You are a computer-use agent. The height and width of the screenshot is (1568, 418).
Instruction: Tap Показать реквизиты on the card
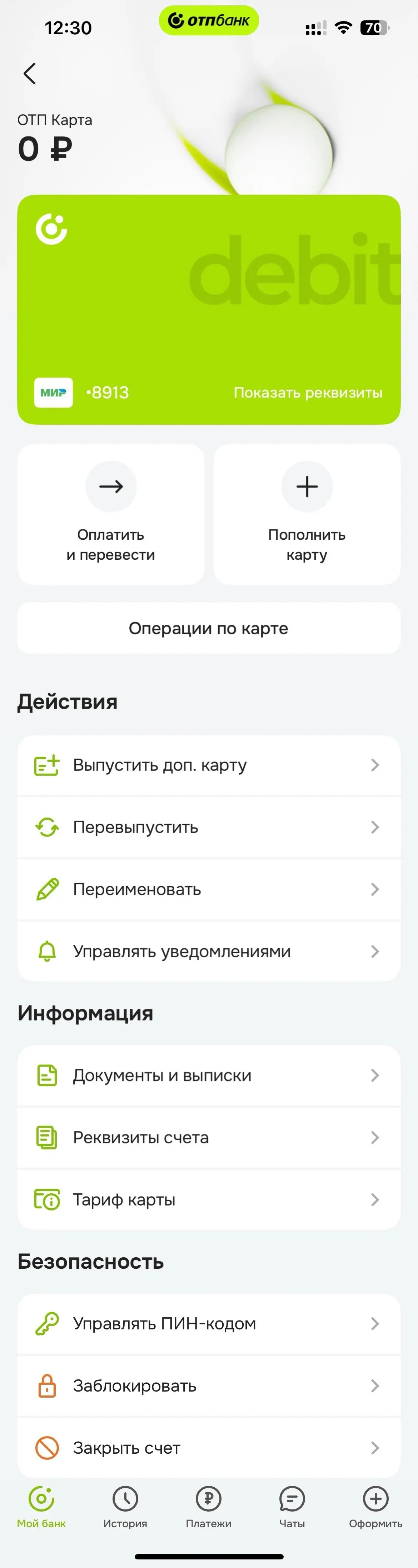pos(308,393)
